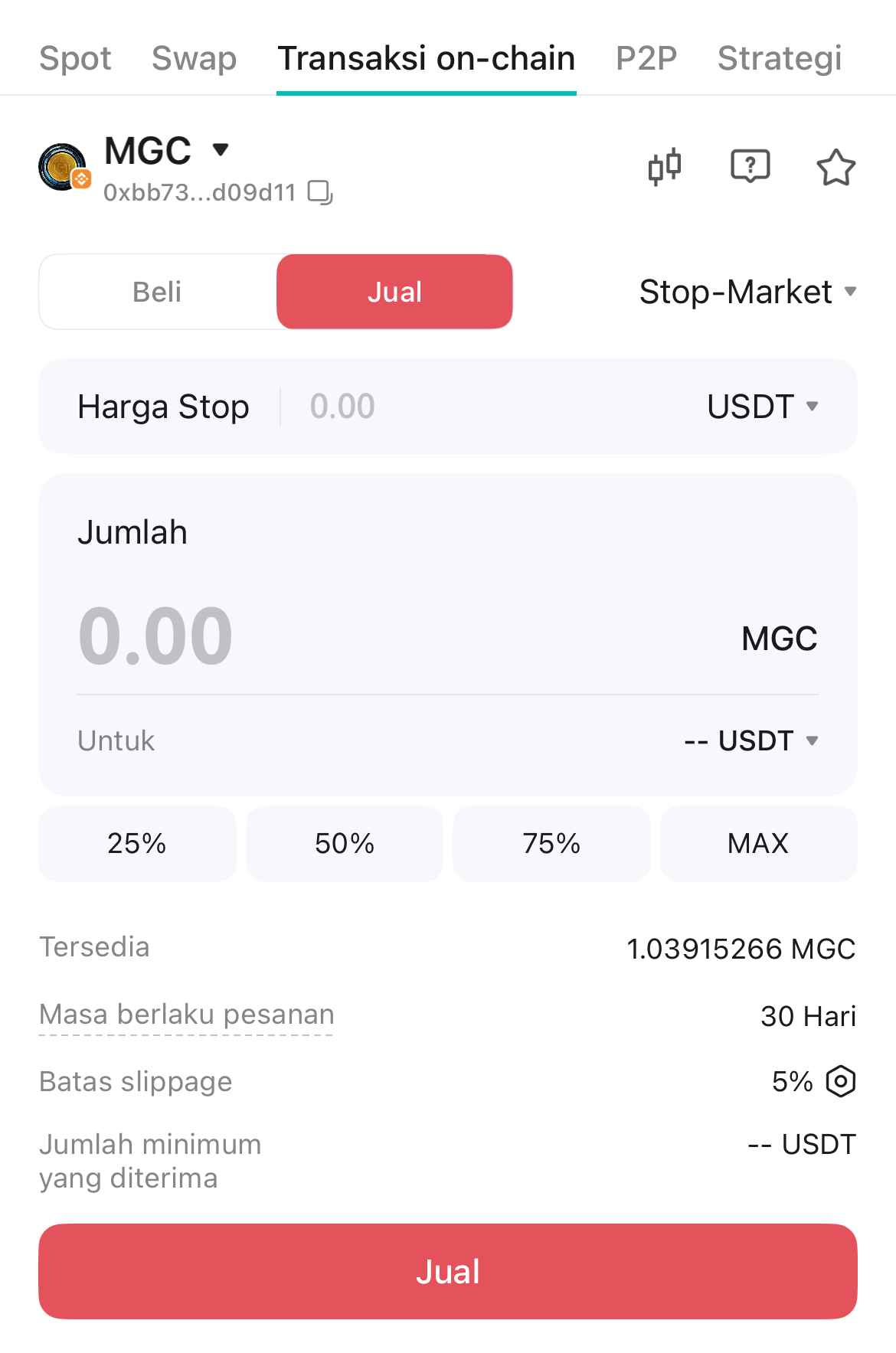Add MGC to favorites with star
Screen dimensions: 896x1353
(836, 167)
